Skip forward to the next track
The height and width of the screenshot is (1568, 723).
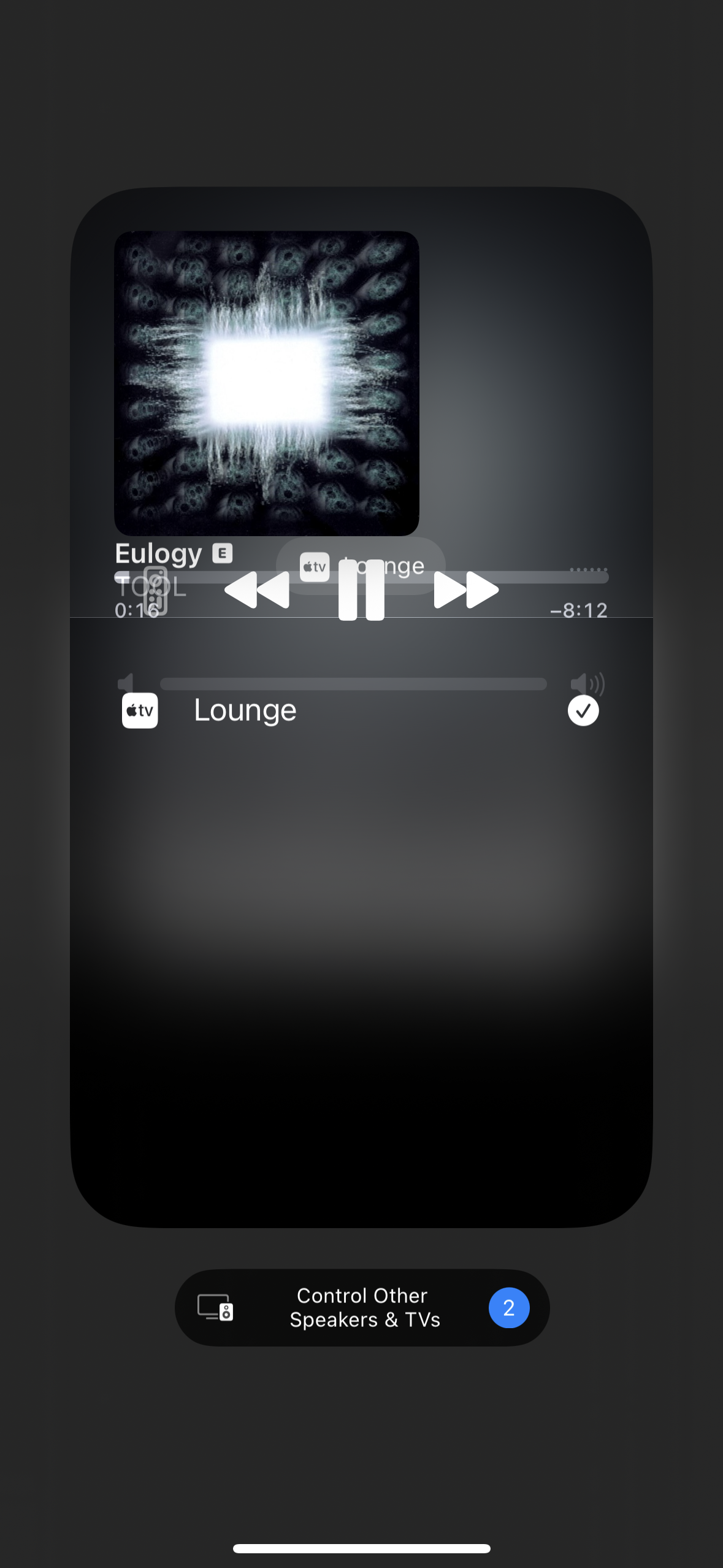tap(466, 590)
